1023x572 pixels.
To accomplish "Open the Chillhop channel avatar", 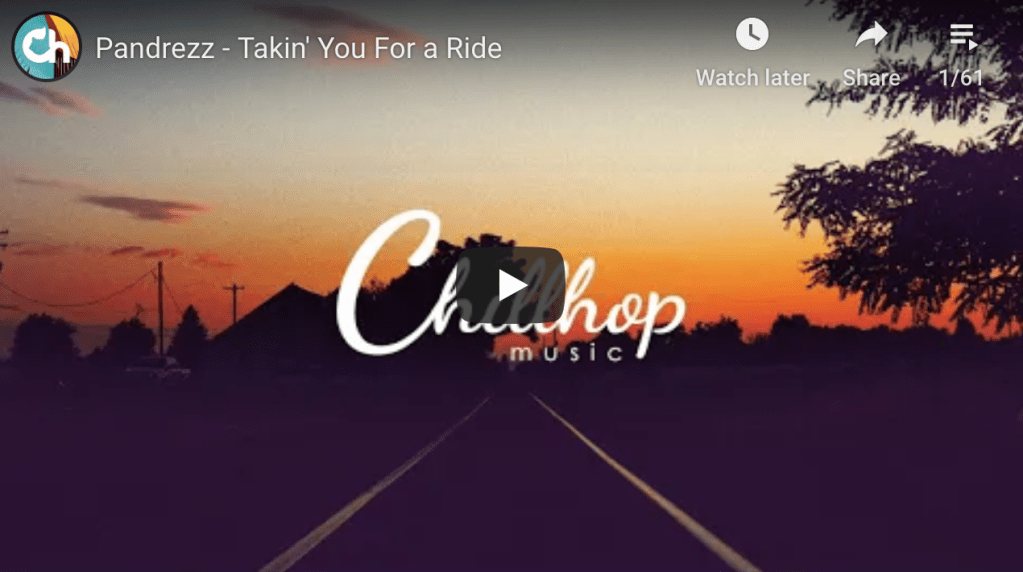I will click(46, 46).
